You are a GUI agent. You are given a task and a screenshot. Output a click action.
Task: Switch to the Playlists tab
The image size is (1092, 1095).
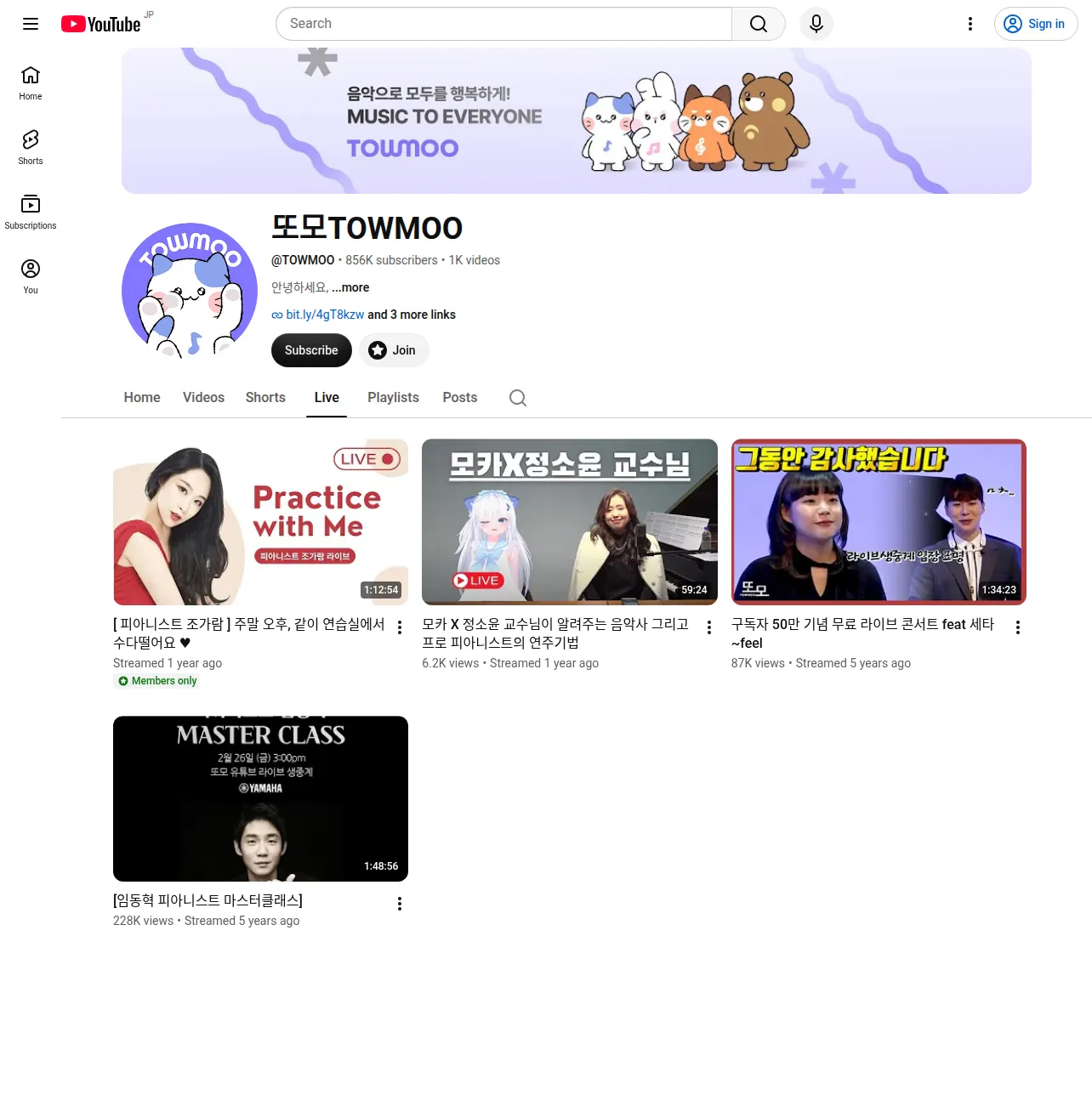tap(393, 398)
